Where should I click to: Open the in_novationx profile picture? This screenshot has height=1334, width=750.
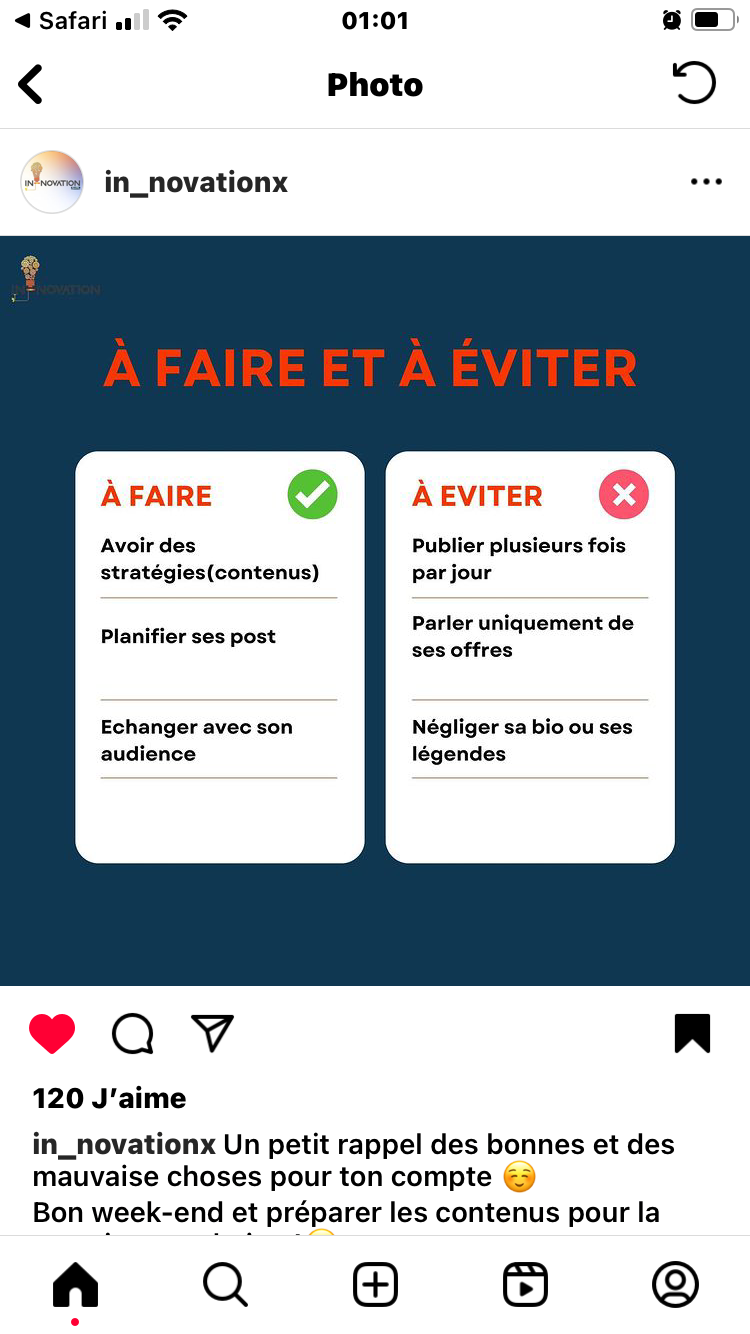click(52, 182)
